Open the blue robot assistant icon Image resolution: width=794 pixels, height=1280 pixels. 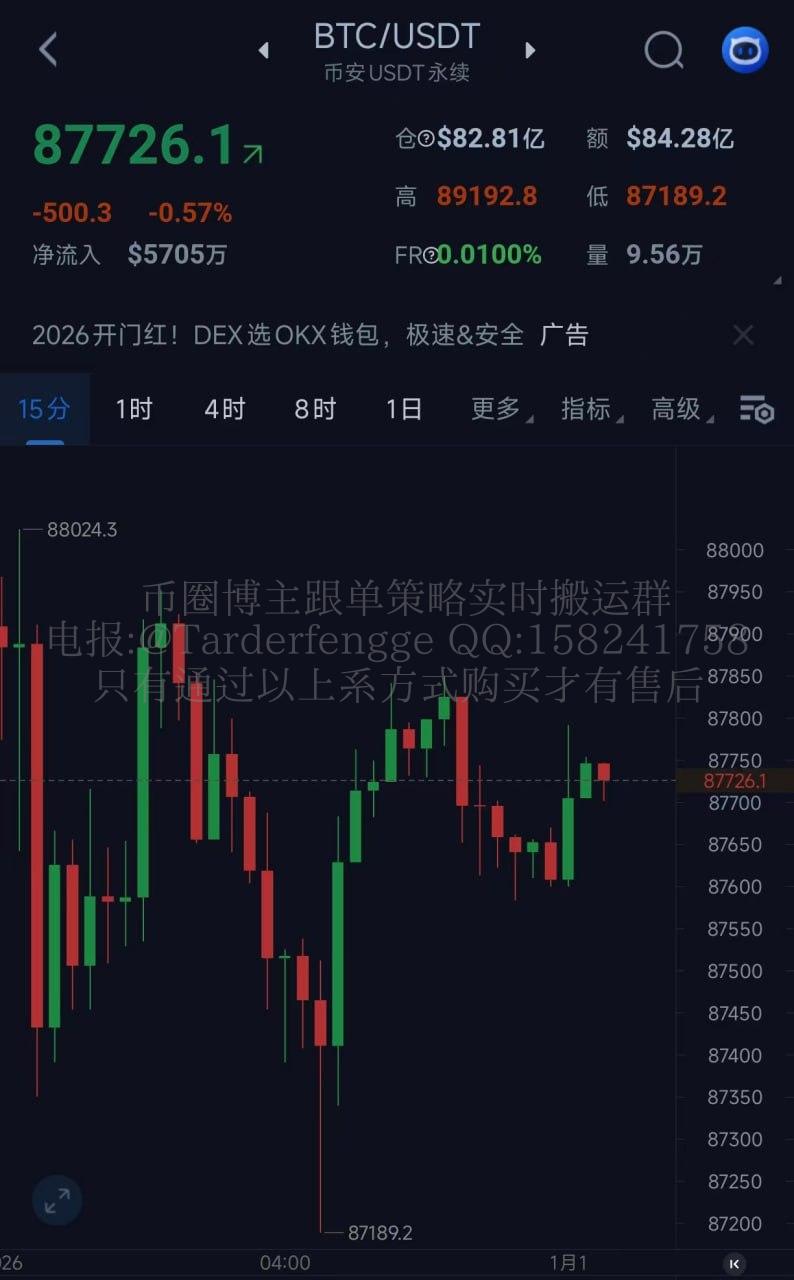pyautogui.click(x=745, y=50)
